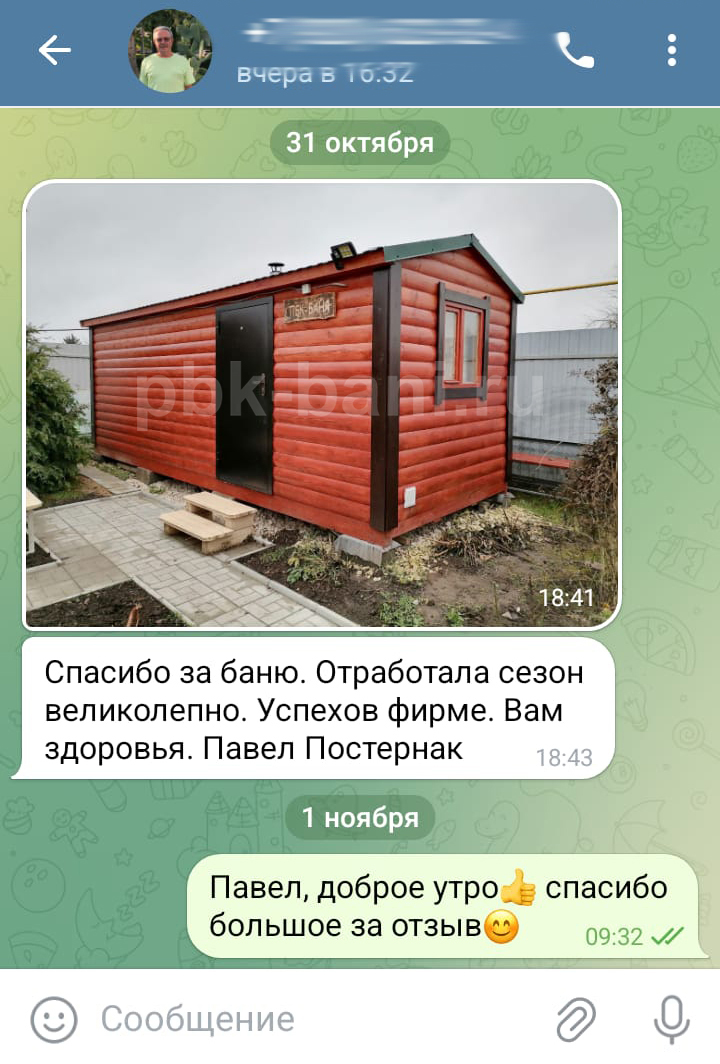720x1064 pixels.
Task: Open the three-dot overflow menu
Action: click(x=671, y=50)
